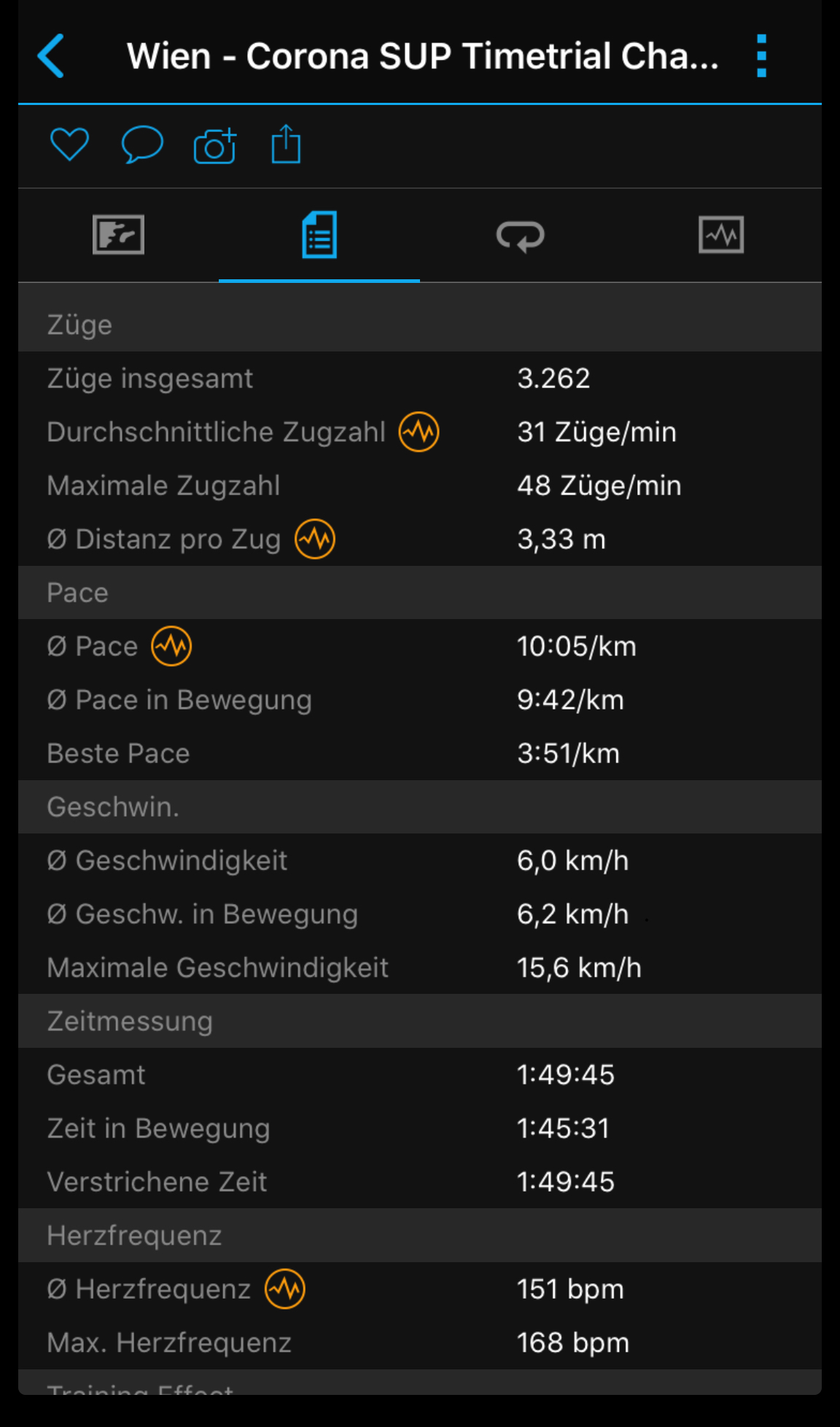Open the three-dot overflow menu
840x1427 pixels.
(761, 56)
